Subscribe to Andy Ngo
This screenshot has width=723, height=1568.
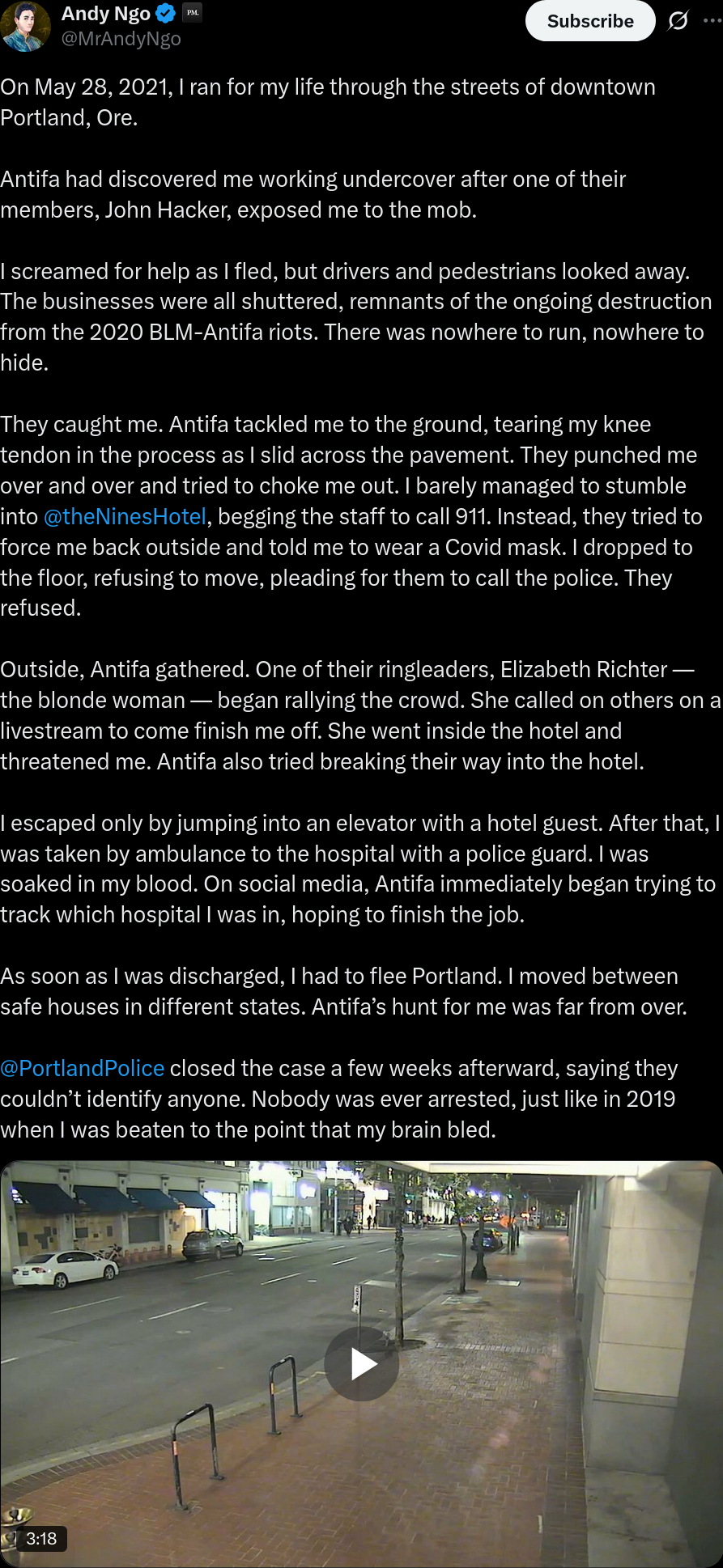coord(589,21)
